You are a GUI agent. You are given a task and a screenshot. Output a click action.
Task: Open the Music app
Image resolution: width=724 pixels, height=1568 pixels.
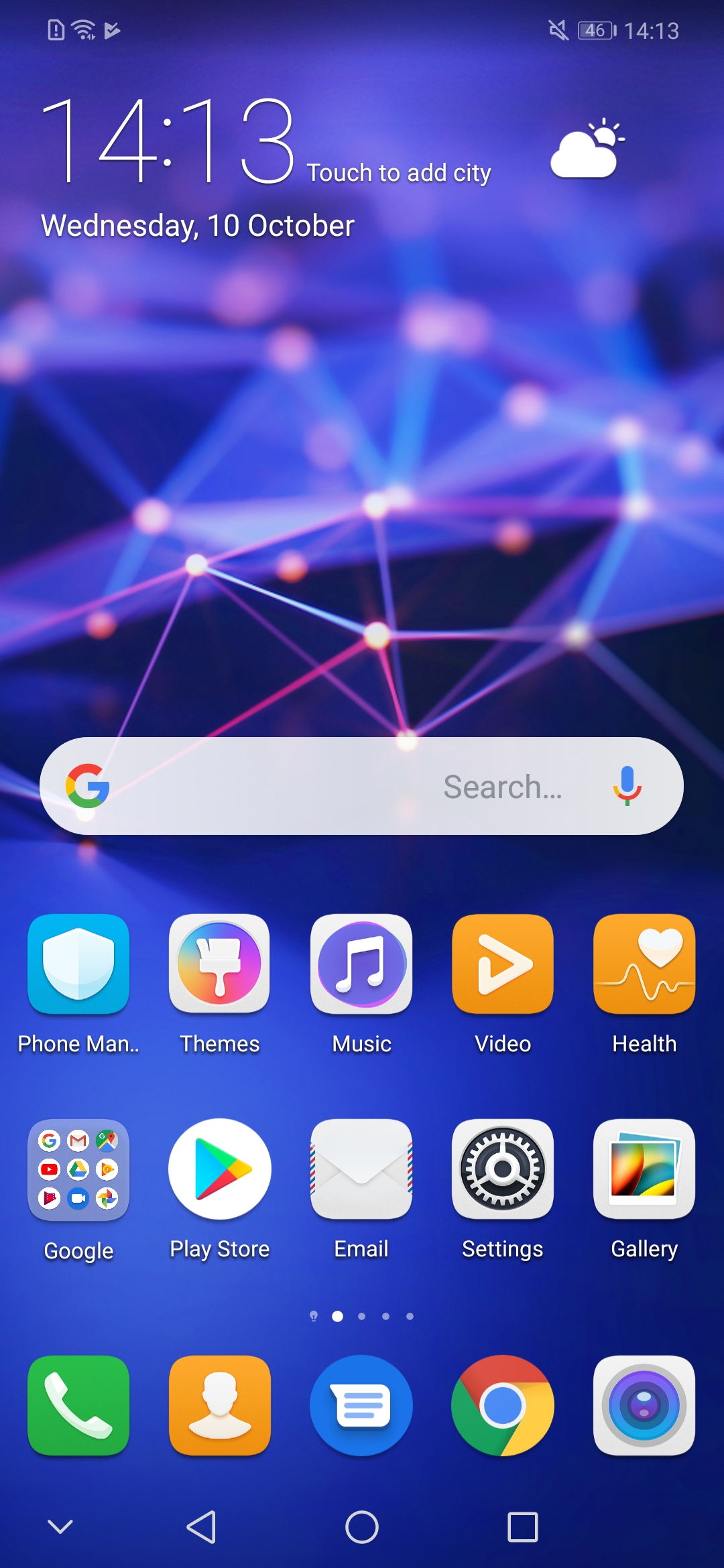361,964
